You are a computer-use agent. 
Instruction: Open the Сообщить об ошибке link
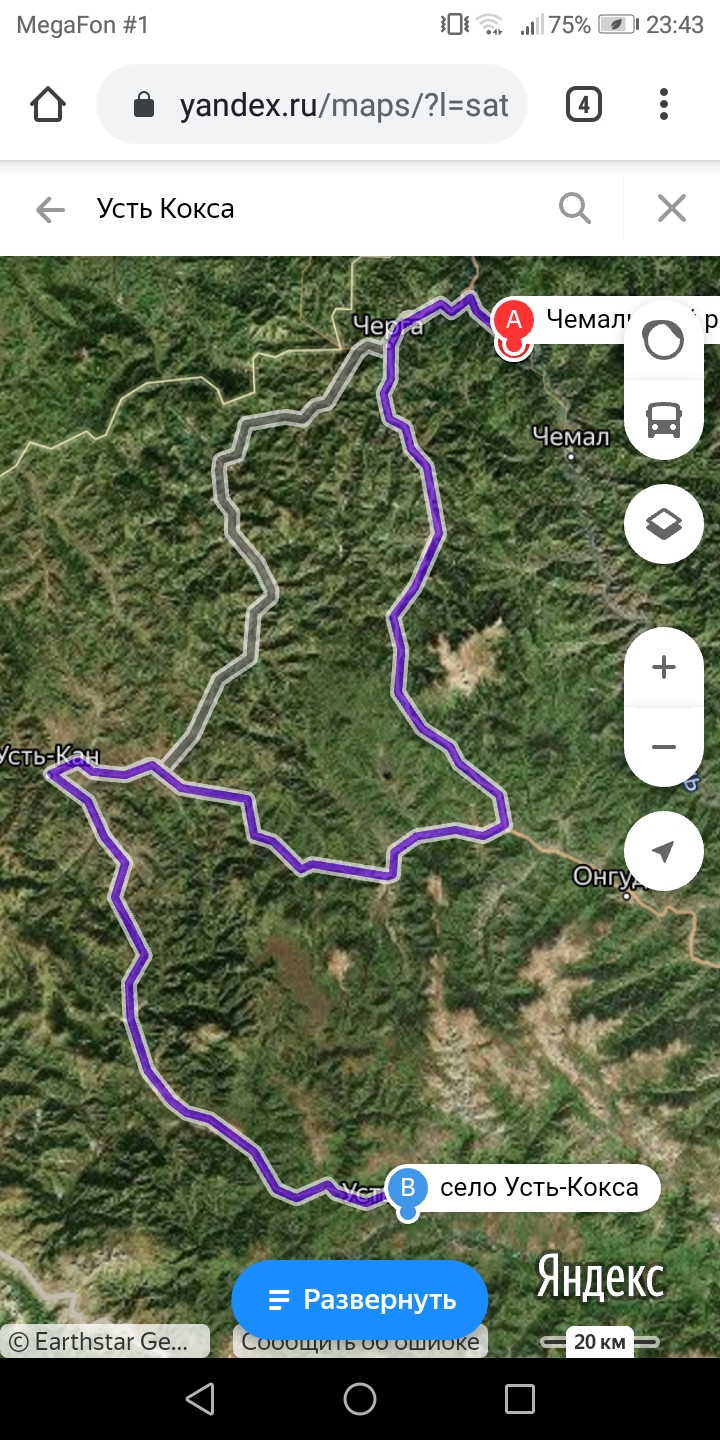[360, 1342]
